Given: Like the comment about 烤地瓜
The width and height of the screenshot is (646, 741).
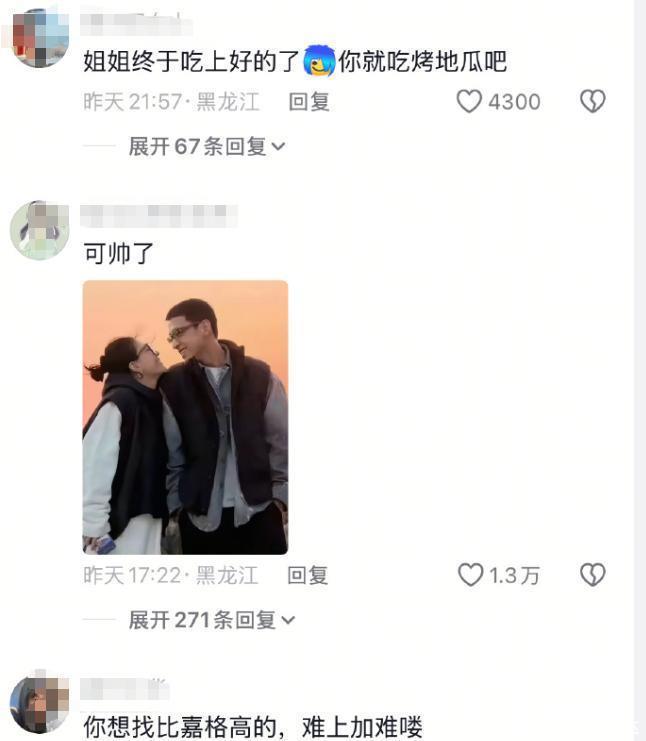Looking at the screenshot, I should [470, 101].
